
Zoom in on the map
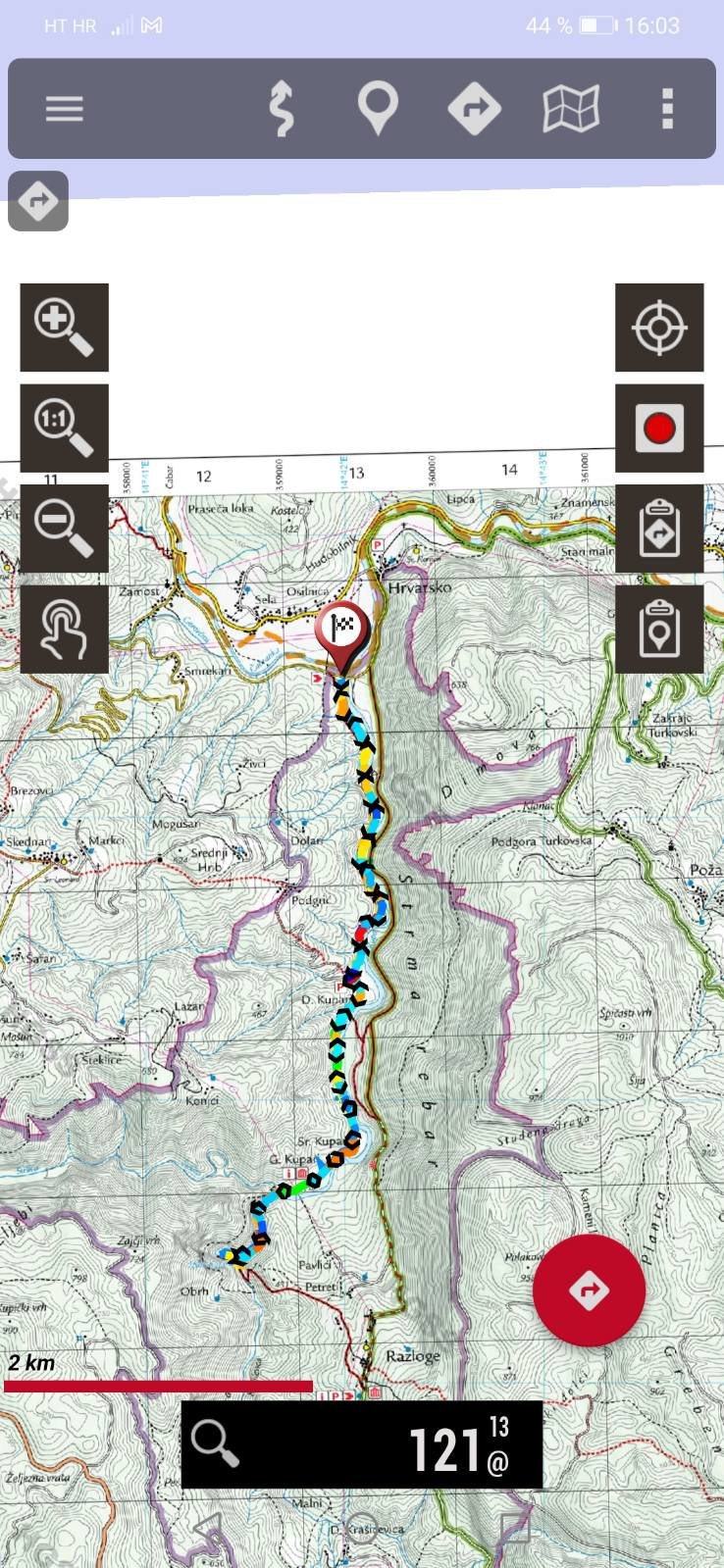click(x=64, y=328)
